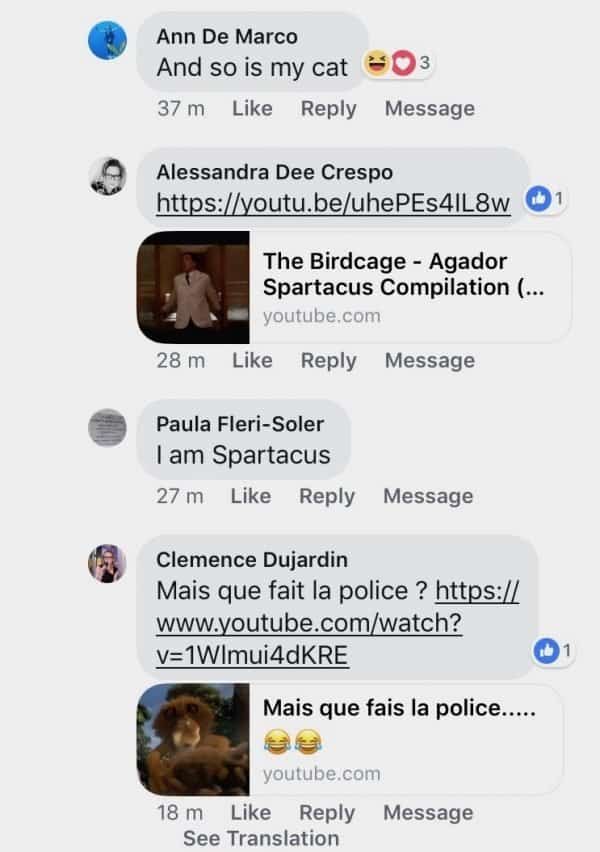Image resolution: width=600 pixels, height=852 pixels.
Task: Open the youtu.be link in Alessandra's comment
Action: click(333, 204)
